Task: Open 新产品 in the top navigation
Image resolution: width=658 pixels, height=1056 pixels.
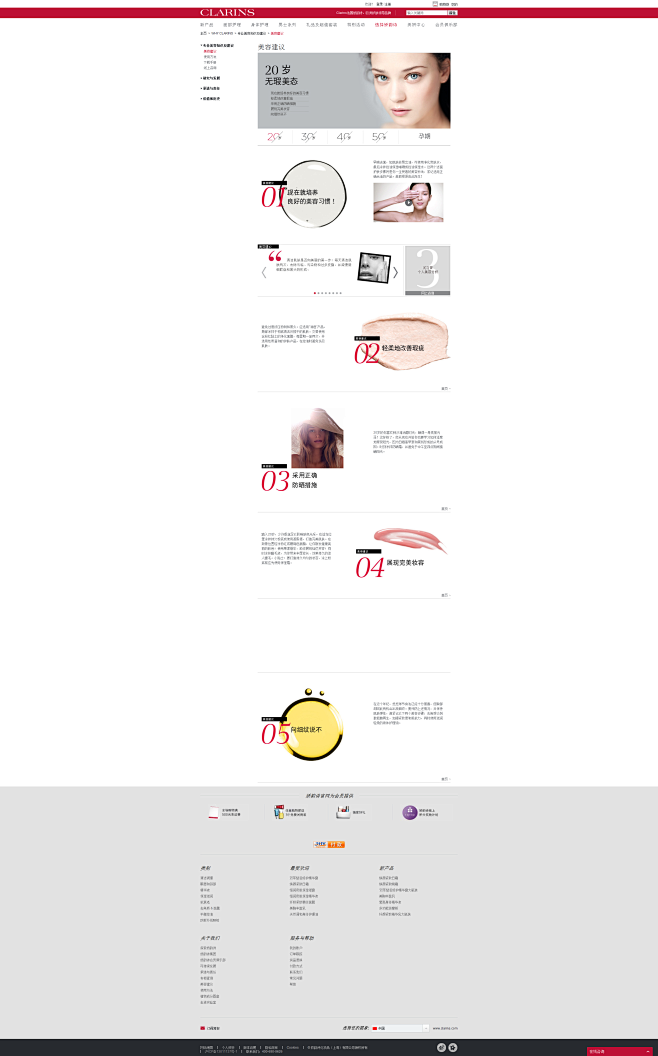Action: tap(207, 25)
